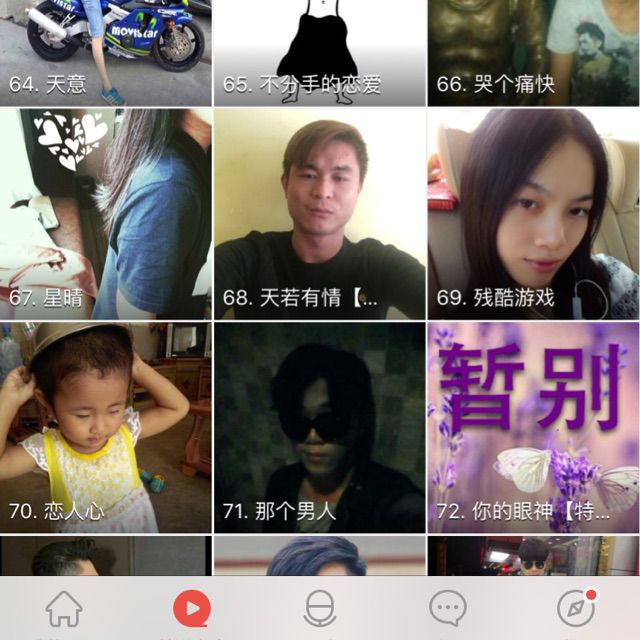This screenshot has height=640, width=640.
Task: Go to the home tab
Action: point(64,608)
